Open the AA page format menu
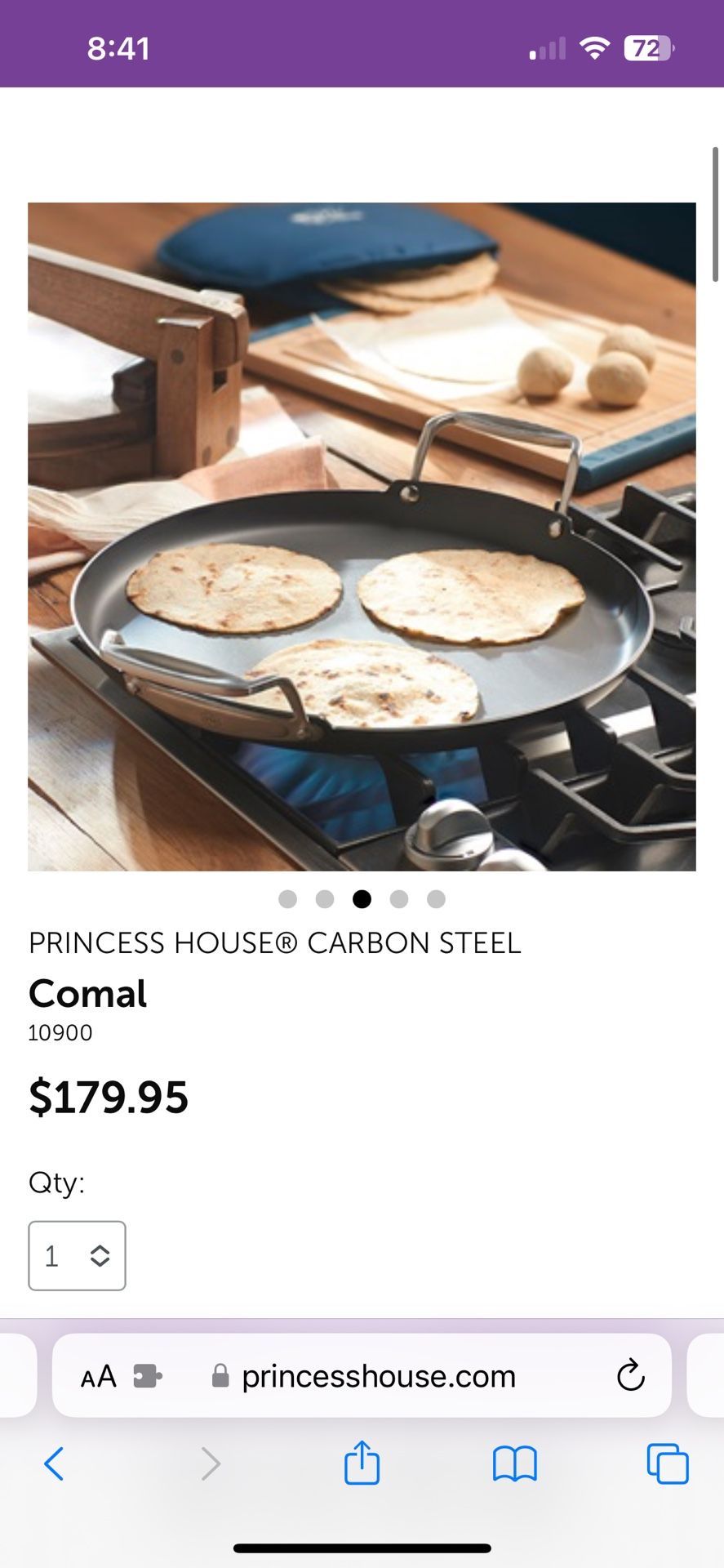Viewport: 724px width, 1568px height. tap(99, 1377)
